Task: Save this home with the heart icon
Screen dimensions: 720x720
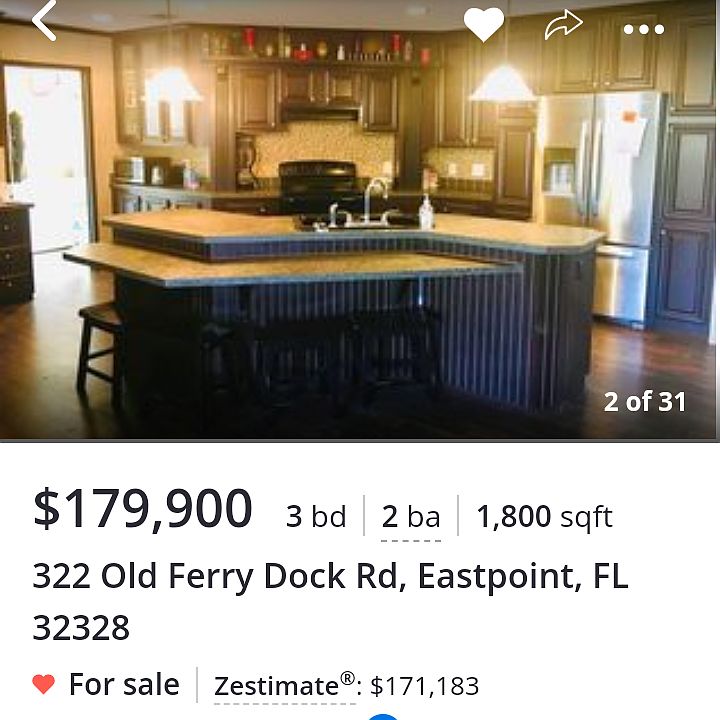Action: click(484, 24)
